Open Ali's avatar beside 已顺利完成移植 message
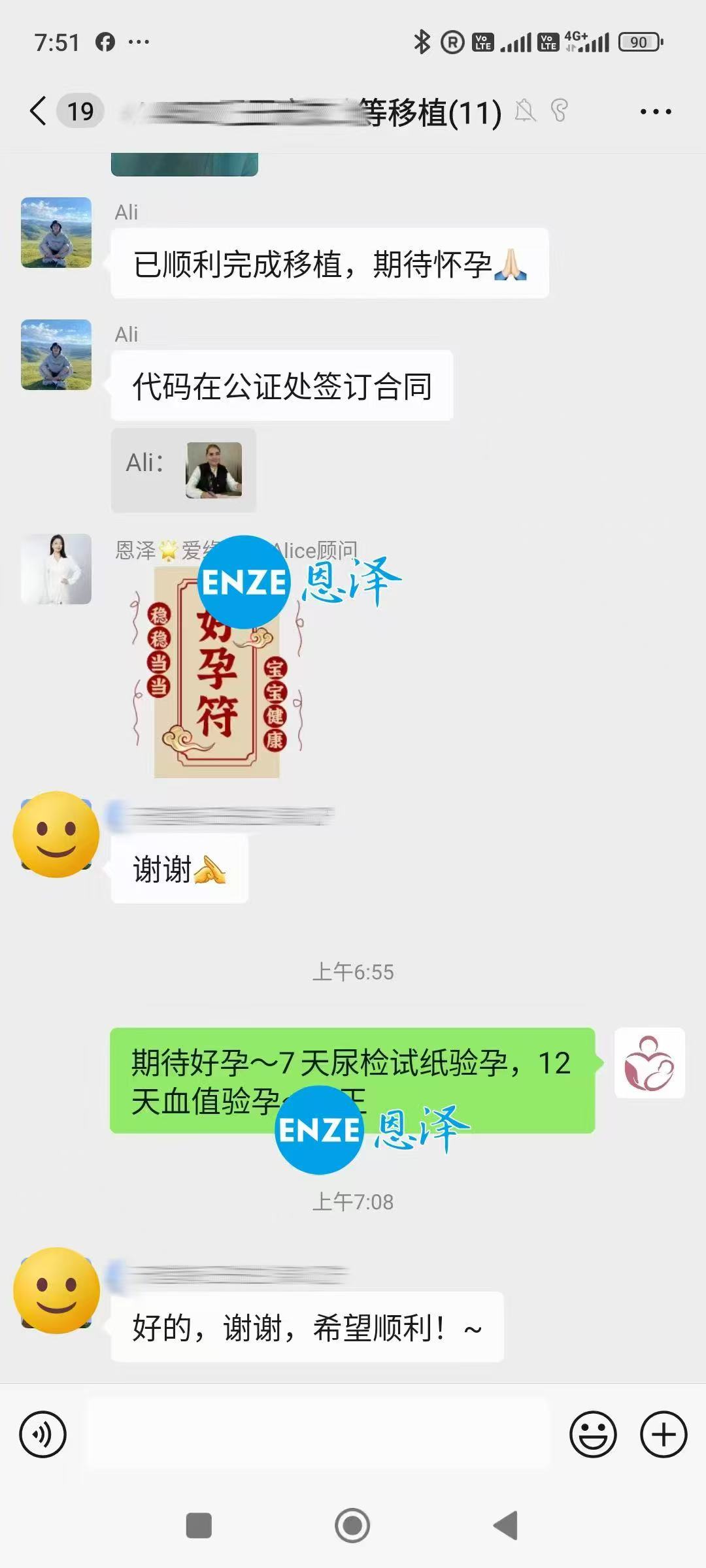Viewport: 706px width, 1568px height. (x=56, y=233)
